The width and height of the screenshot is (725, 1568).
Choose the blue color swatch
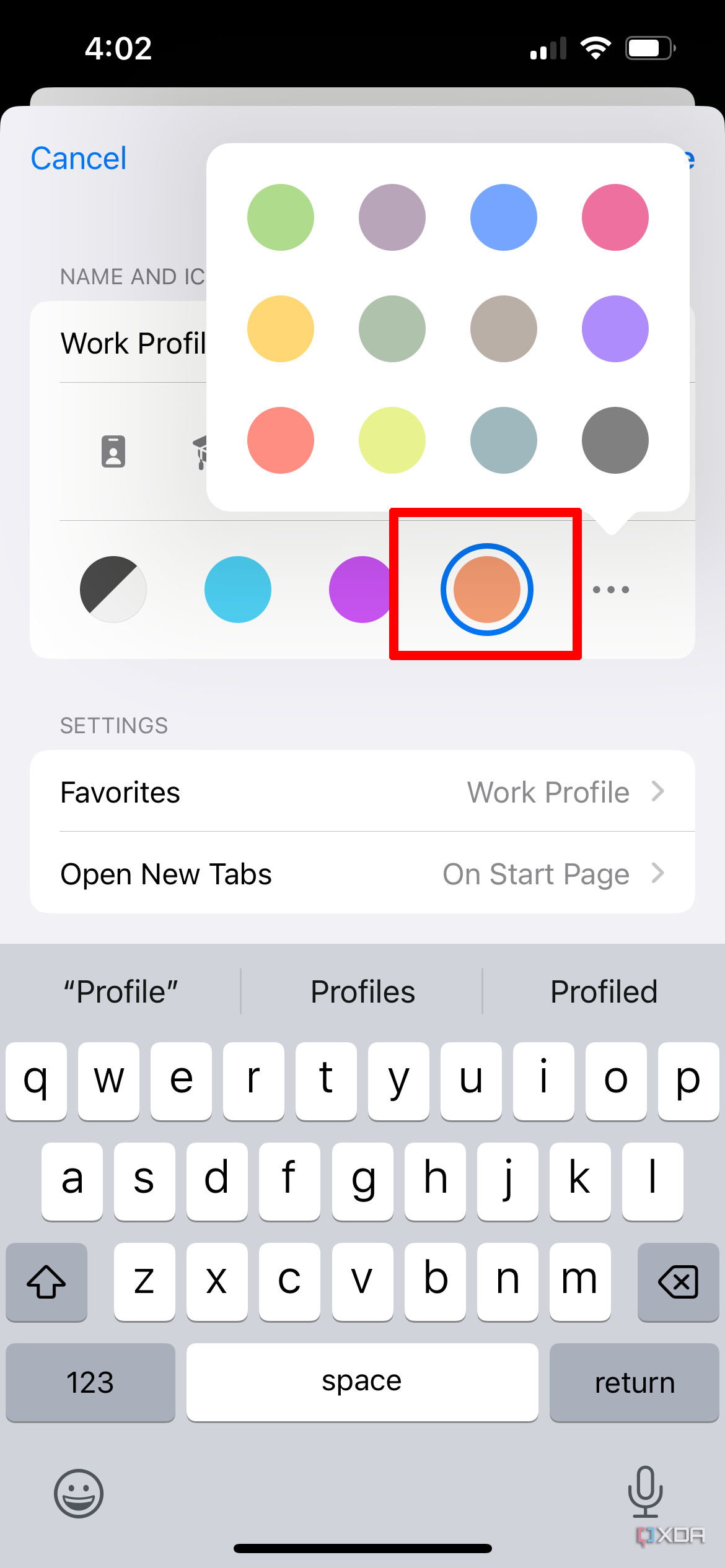pyautogui.click(x=504, y=217)
